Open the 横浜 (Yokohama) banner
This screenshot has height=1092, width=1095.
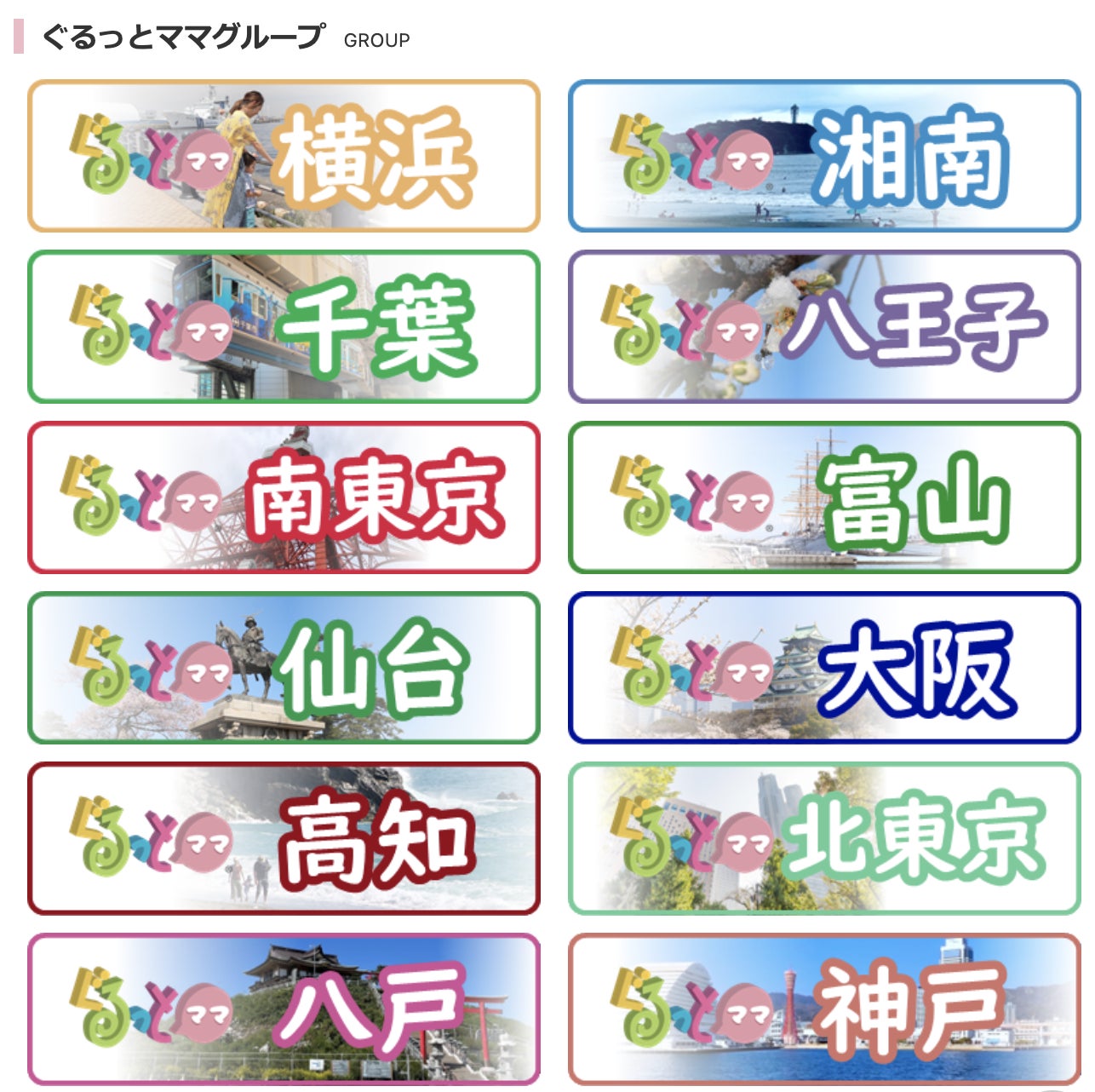[x=284, y=156]
